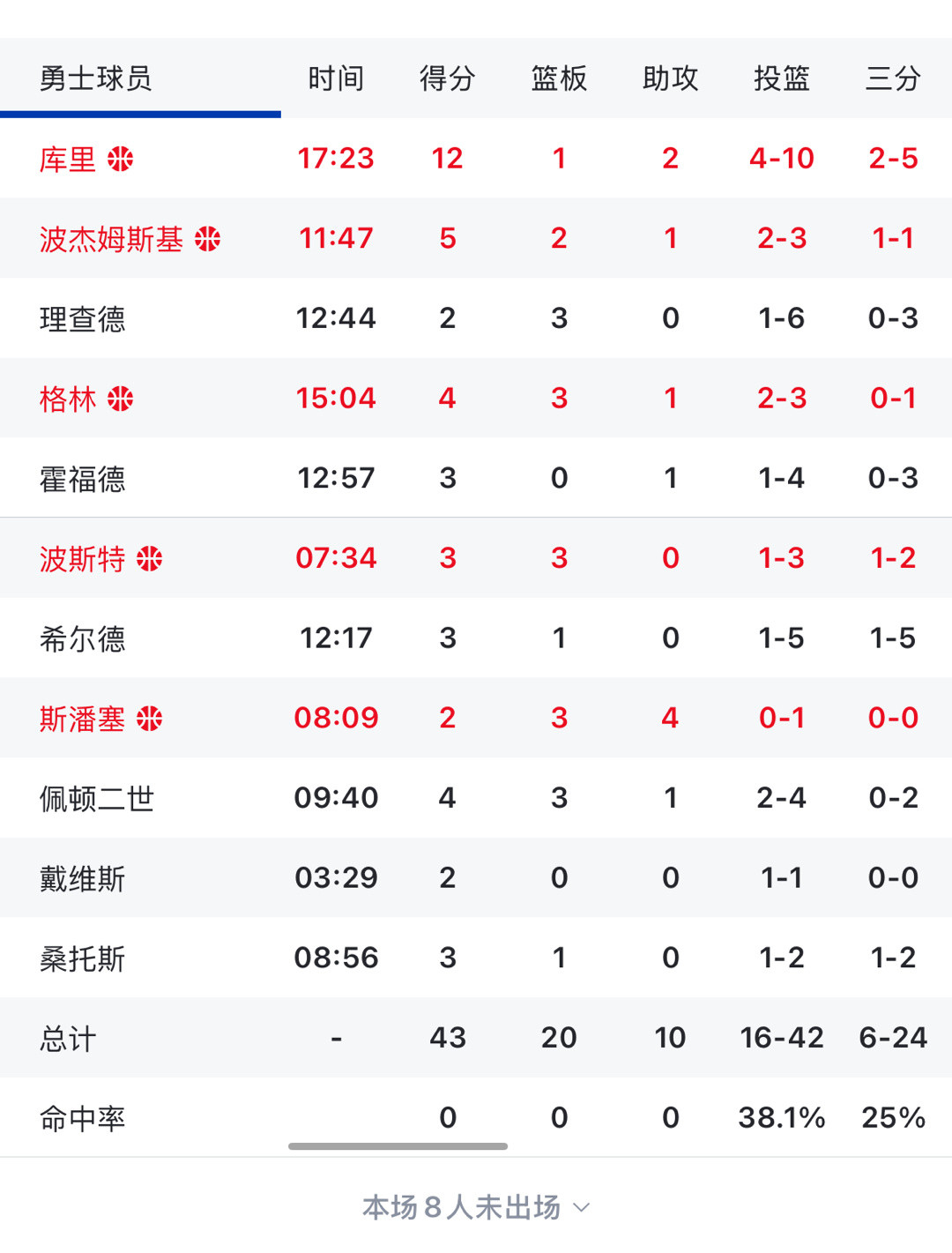The height and width of the screenshot is (1253, 952).
Task: Open player 波杰姆斯基's row
Action: 111,239
